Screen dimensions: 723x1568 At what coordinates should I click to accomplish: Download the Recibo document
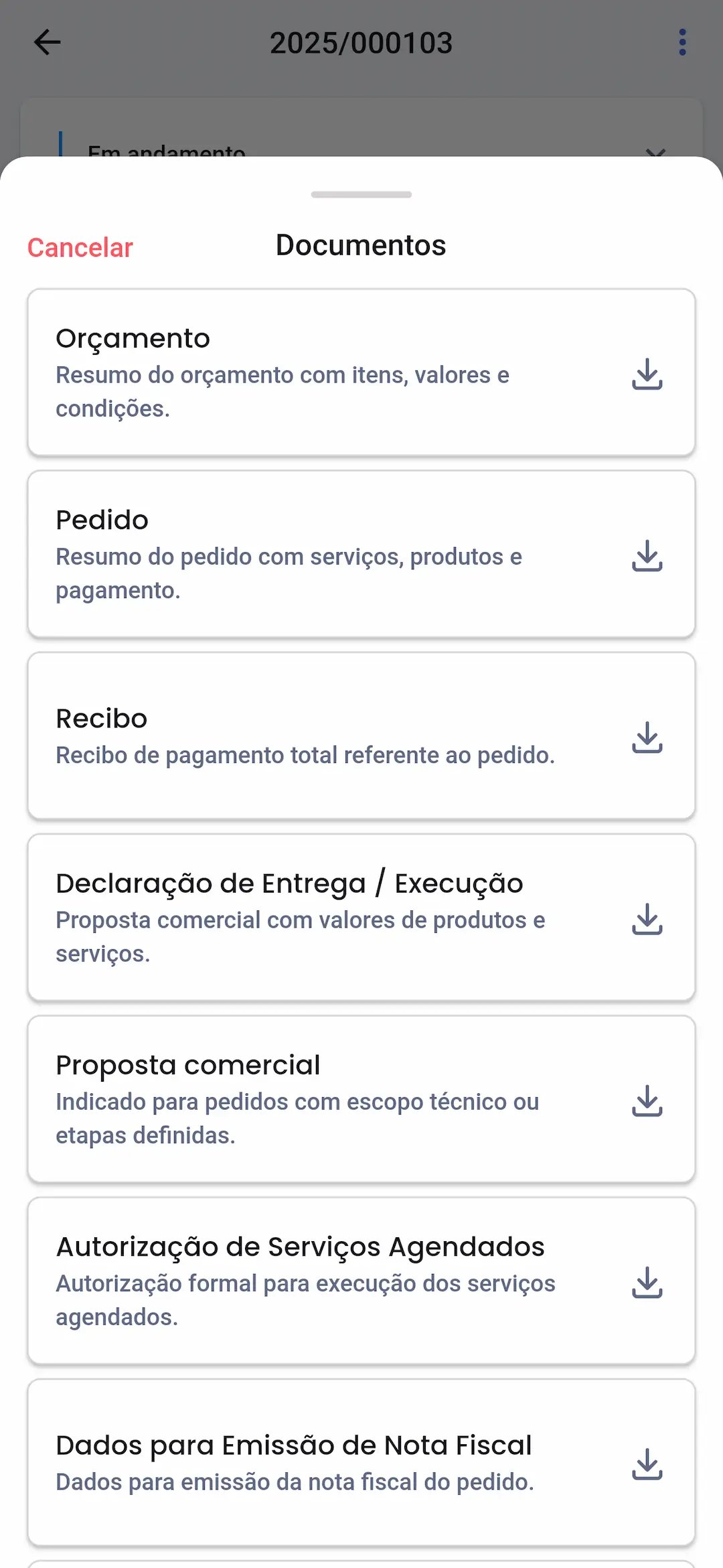[647, 737]
